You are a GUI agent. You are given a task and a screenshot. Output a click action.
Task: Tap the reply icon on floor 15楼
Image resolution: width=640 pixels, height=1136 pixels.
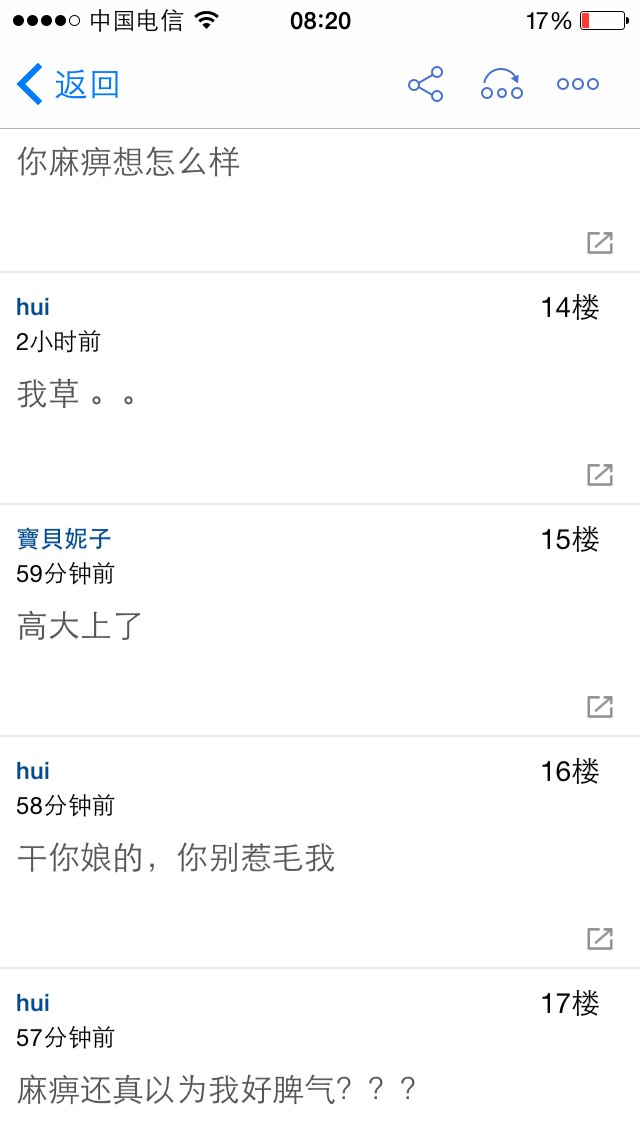pyautogui.click(x=600, y=706)
